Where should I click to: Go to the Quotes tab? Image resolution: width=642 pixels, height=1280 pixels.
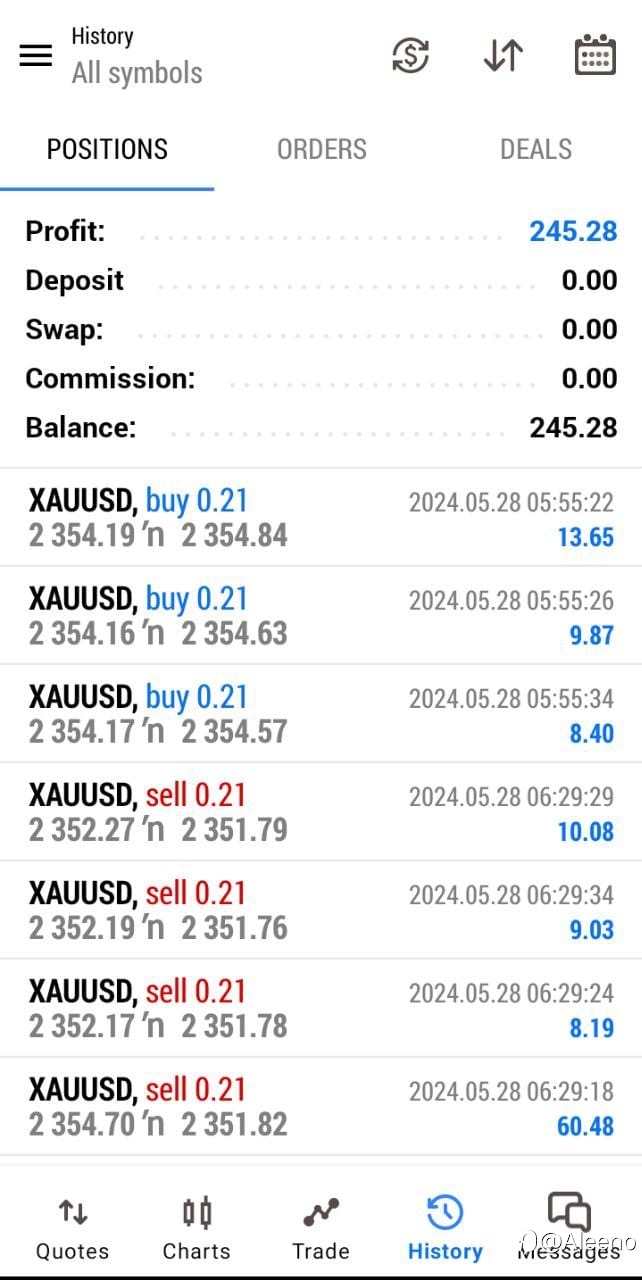(x=72, y=1229)
